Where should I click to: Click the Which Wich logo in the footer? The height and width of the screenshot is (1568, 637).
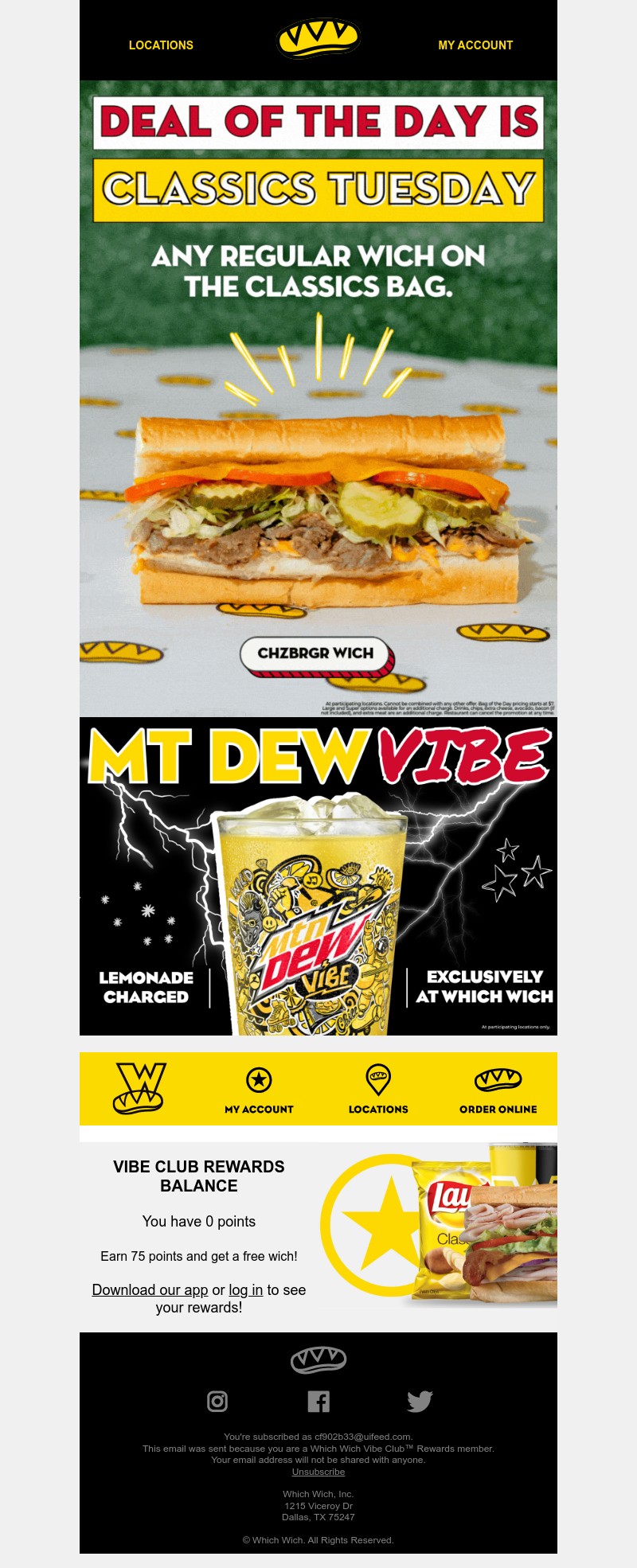point(318,1359)
